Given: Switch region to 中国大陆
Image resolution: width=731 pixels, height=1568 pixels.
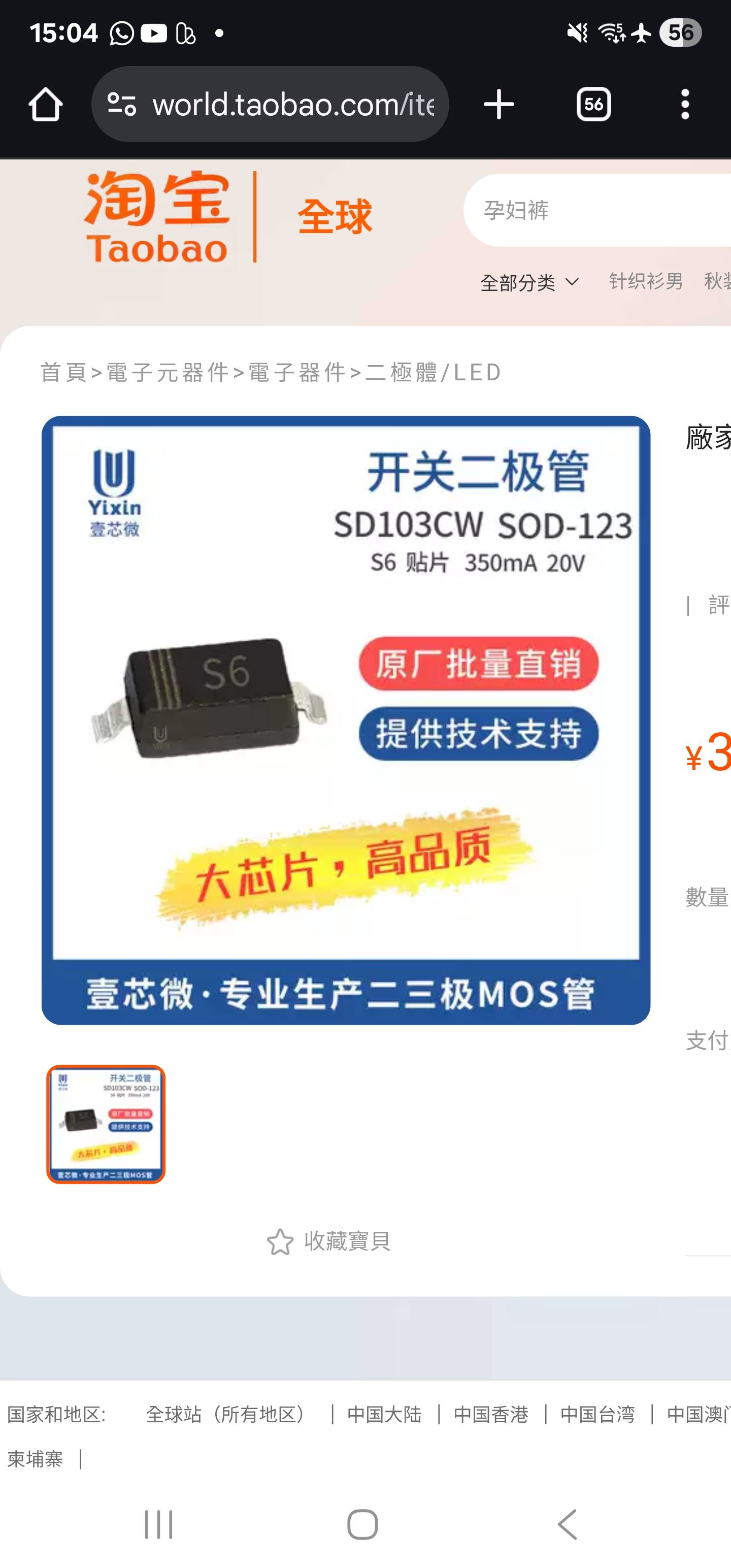Looking at the screenshot, I should point(384,1414).
